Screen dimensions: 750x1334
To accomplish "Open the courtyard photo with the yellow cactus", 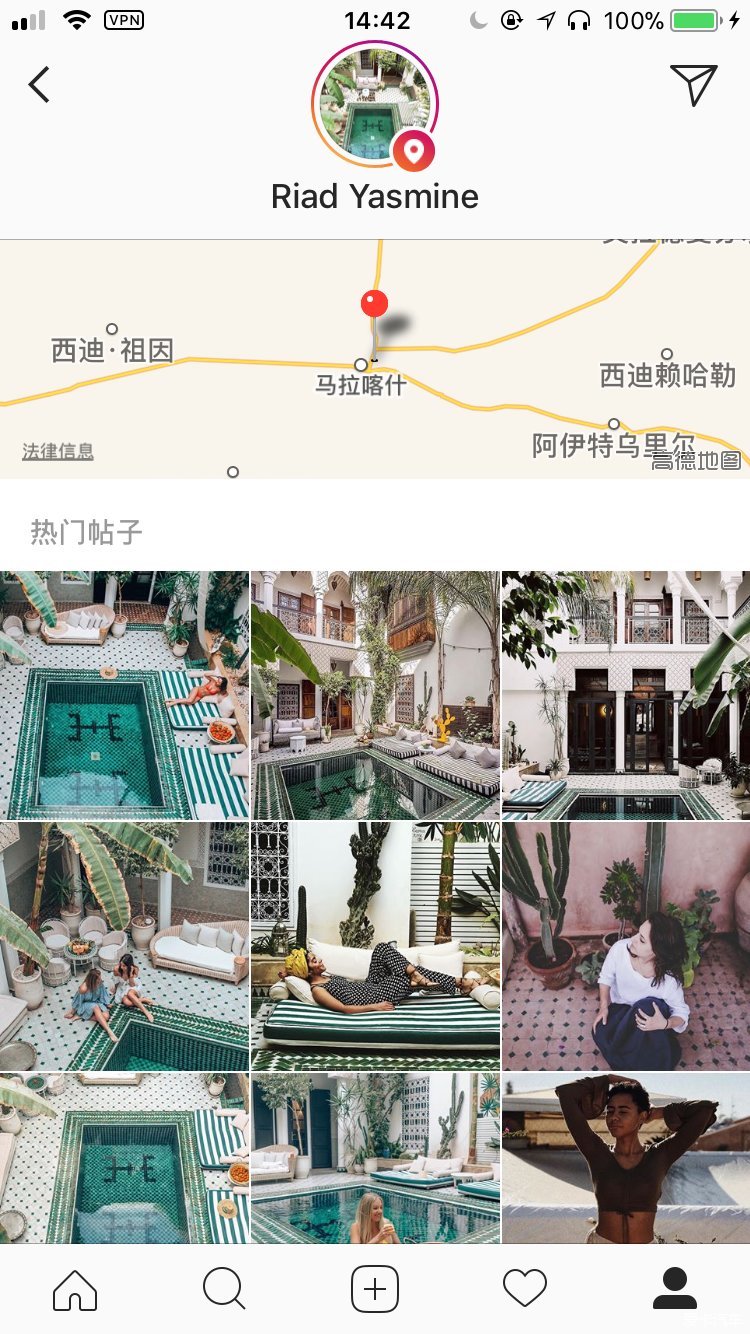I will (375, 695).
